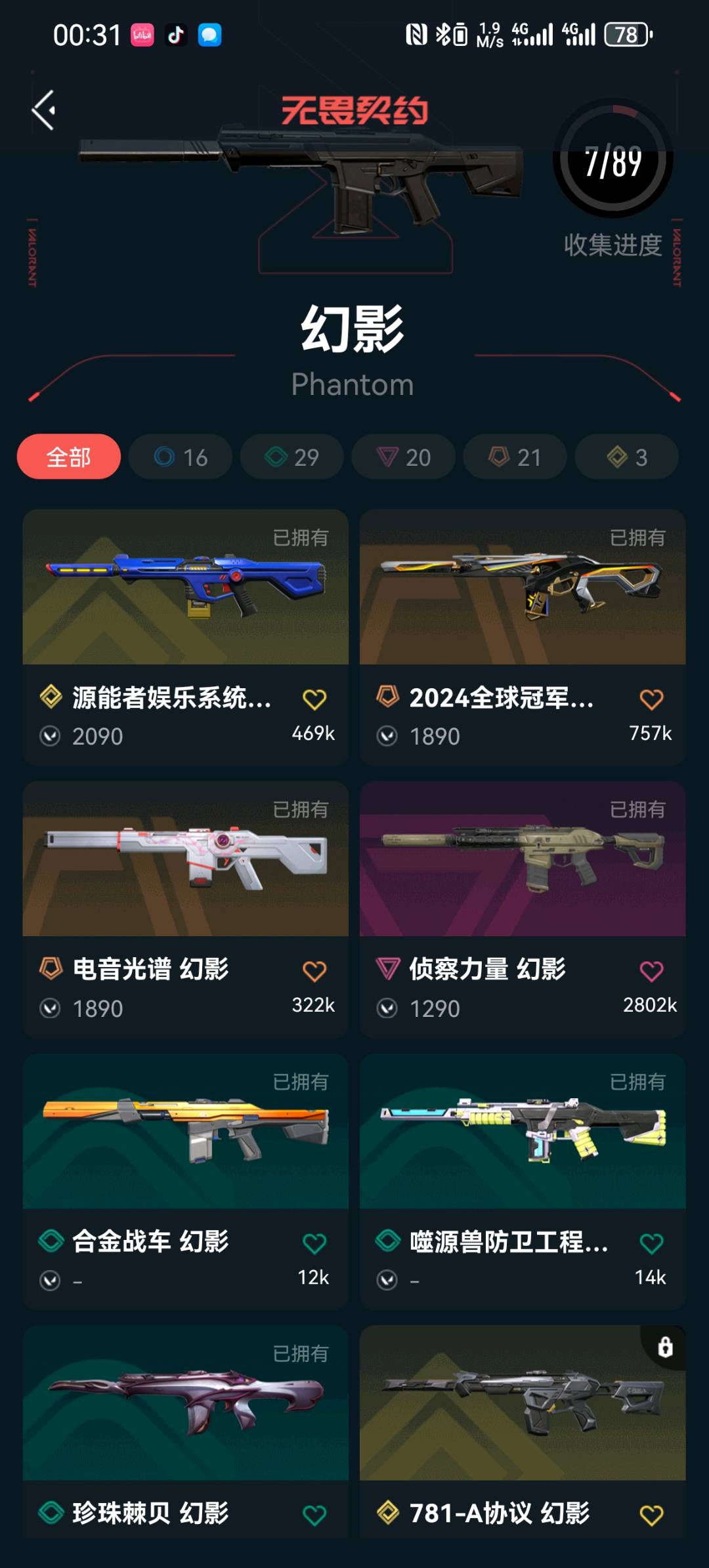Tap the heart on 电音光谱 幻影
This screenshot has height=1568, width=709.
click(314, 971)
